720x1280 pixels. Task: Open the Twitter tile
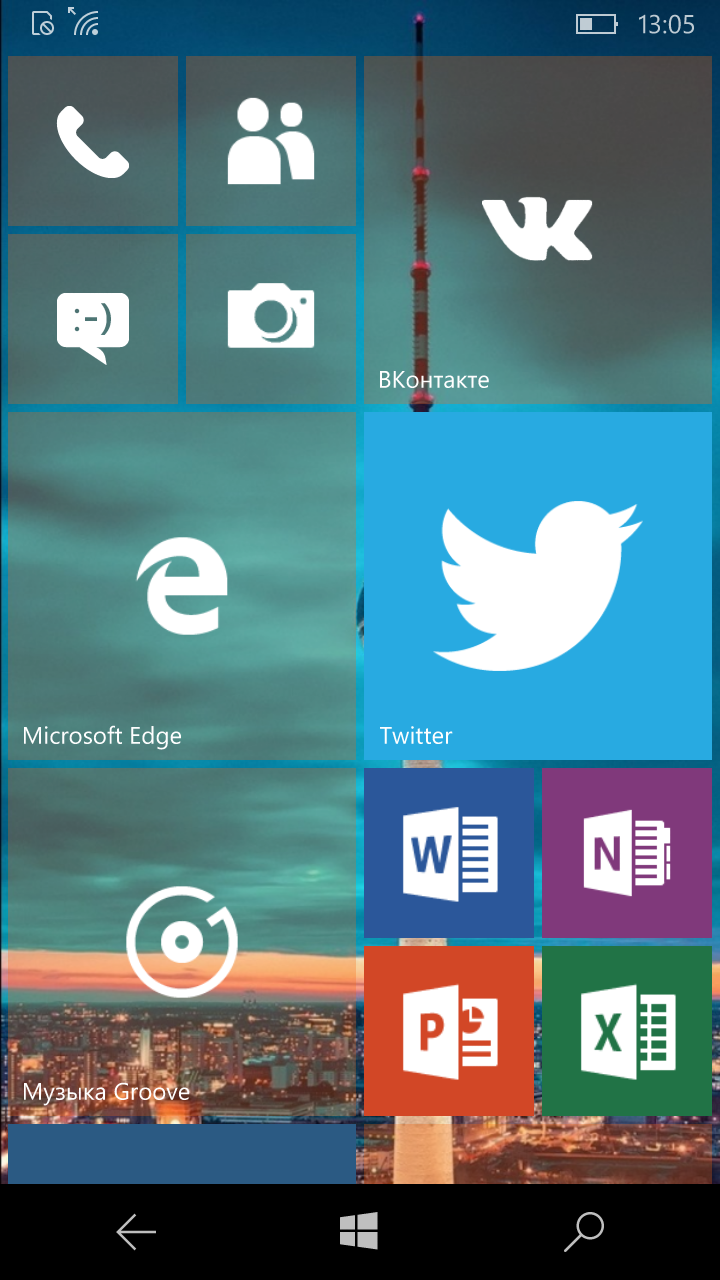[x=538, y=586]
